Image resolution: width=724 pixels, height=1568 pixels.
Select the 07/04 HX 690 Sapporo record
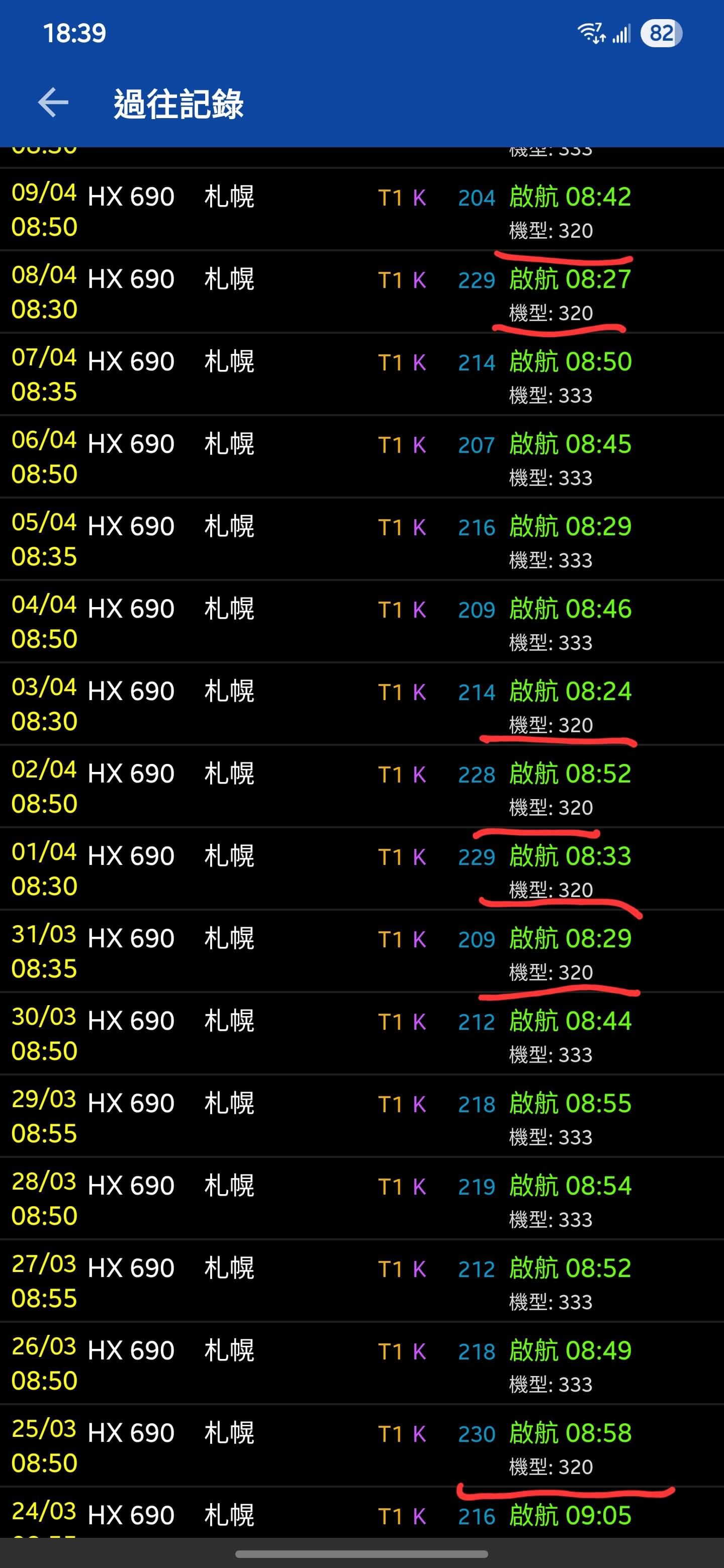(x=361, y=374)
